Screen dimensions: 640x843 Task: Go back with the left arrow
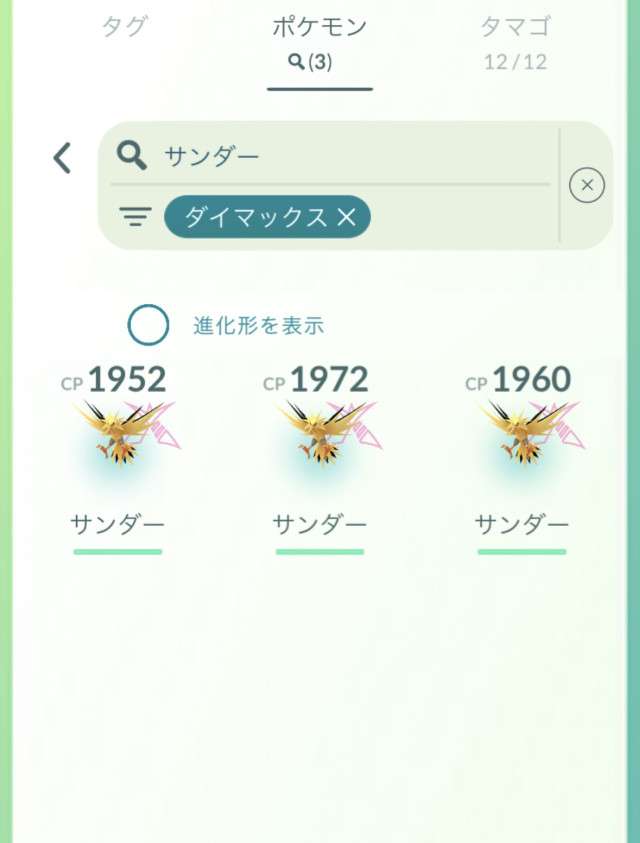62,157
